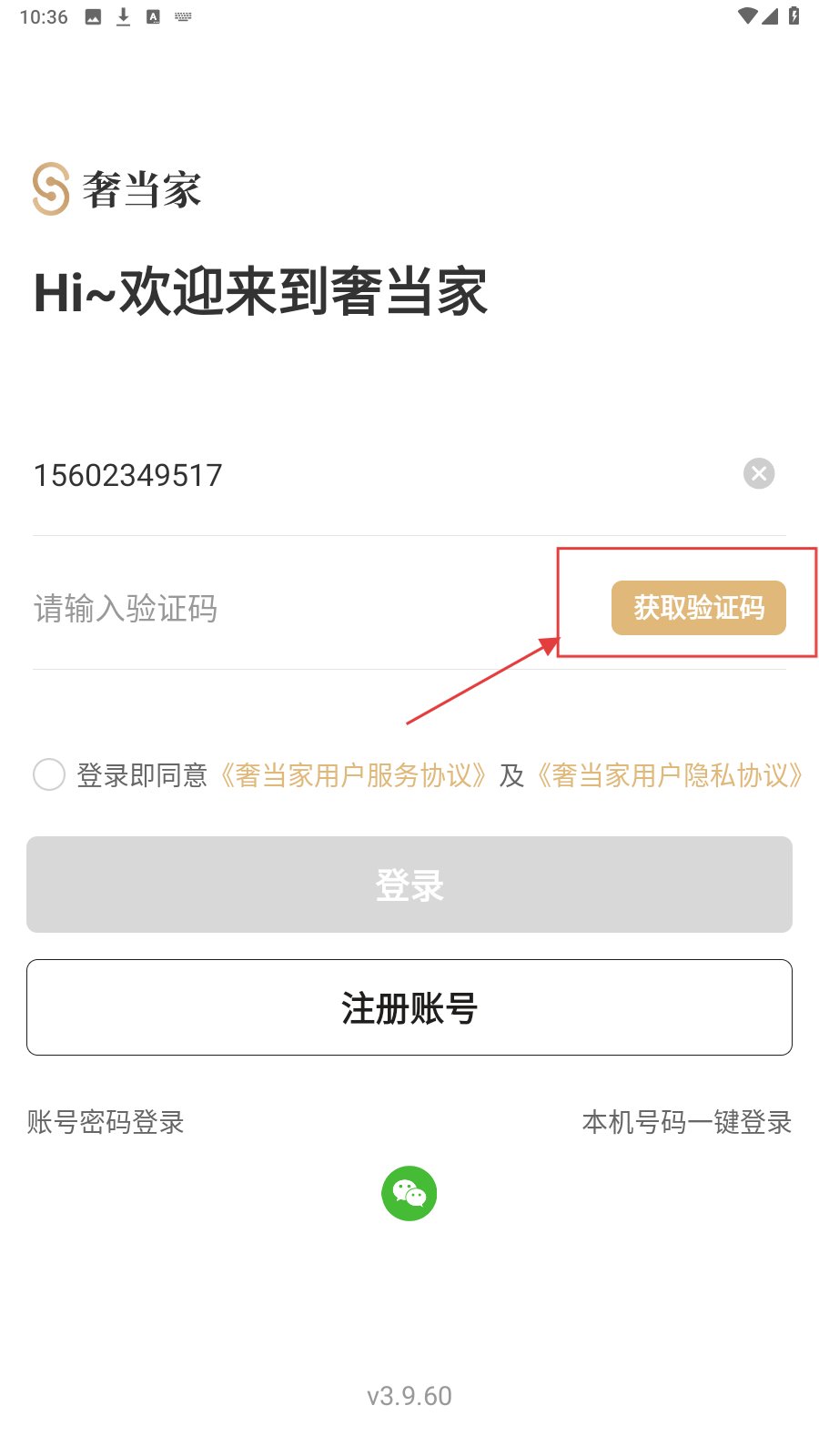Image resolution: width=819 pixels, height=1456 pixels.
Task: Switch to 账号密码登录
Action: (x=106, y=1122)
